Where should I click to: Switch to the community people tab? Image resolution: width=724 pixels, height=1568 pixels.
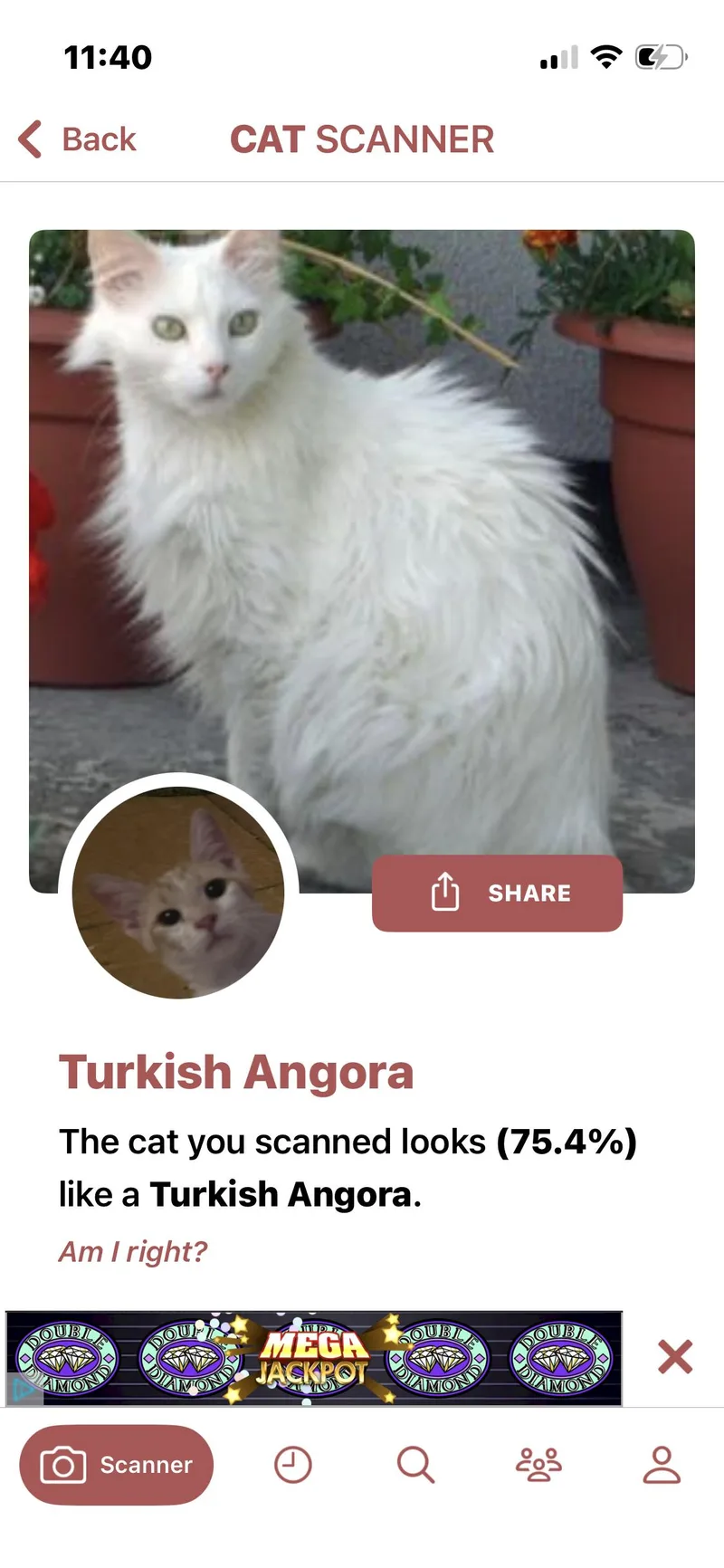click(x=538, y=1465)
